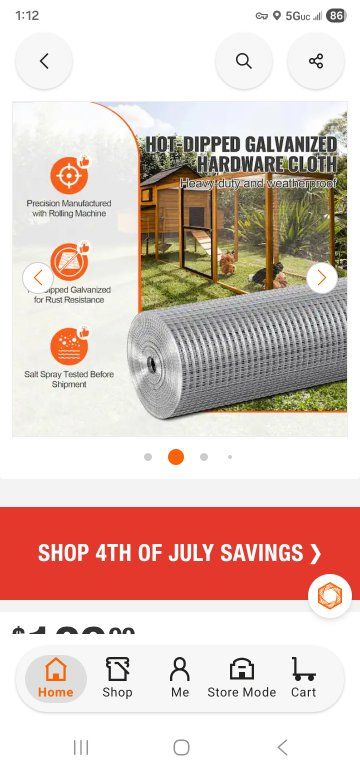Advance to the next product image

(322, 278)
